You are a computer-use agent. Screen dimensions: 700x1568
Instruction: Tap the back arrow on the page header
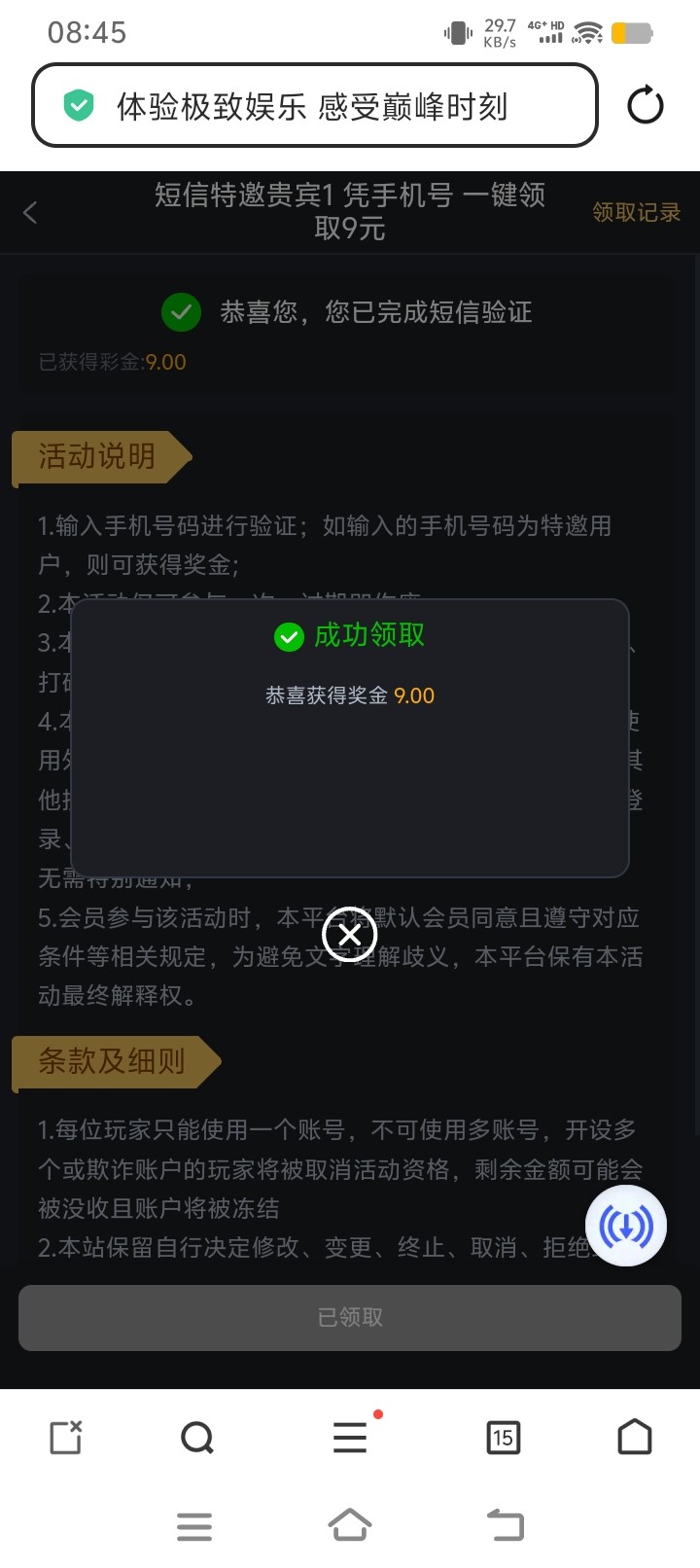click(x=29, y=213)
